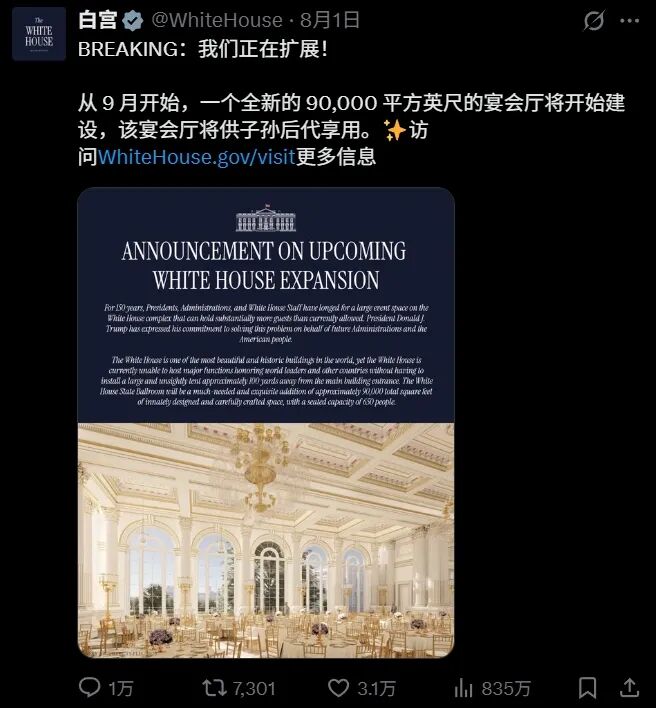Like the White House post
Image resolution: width=656 pixels, height=708 pixels.
340,688
